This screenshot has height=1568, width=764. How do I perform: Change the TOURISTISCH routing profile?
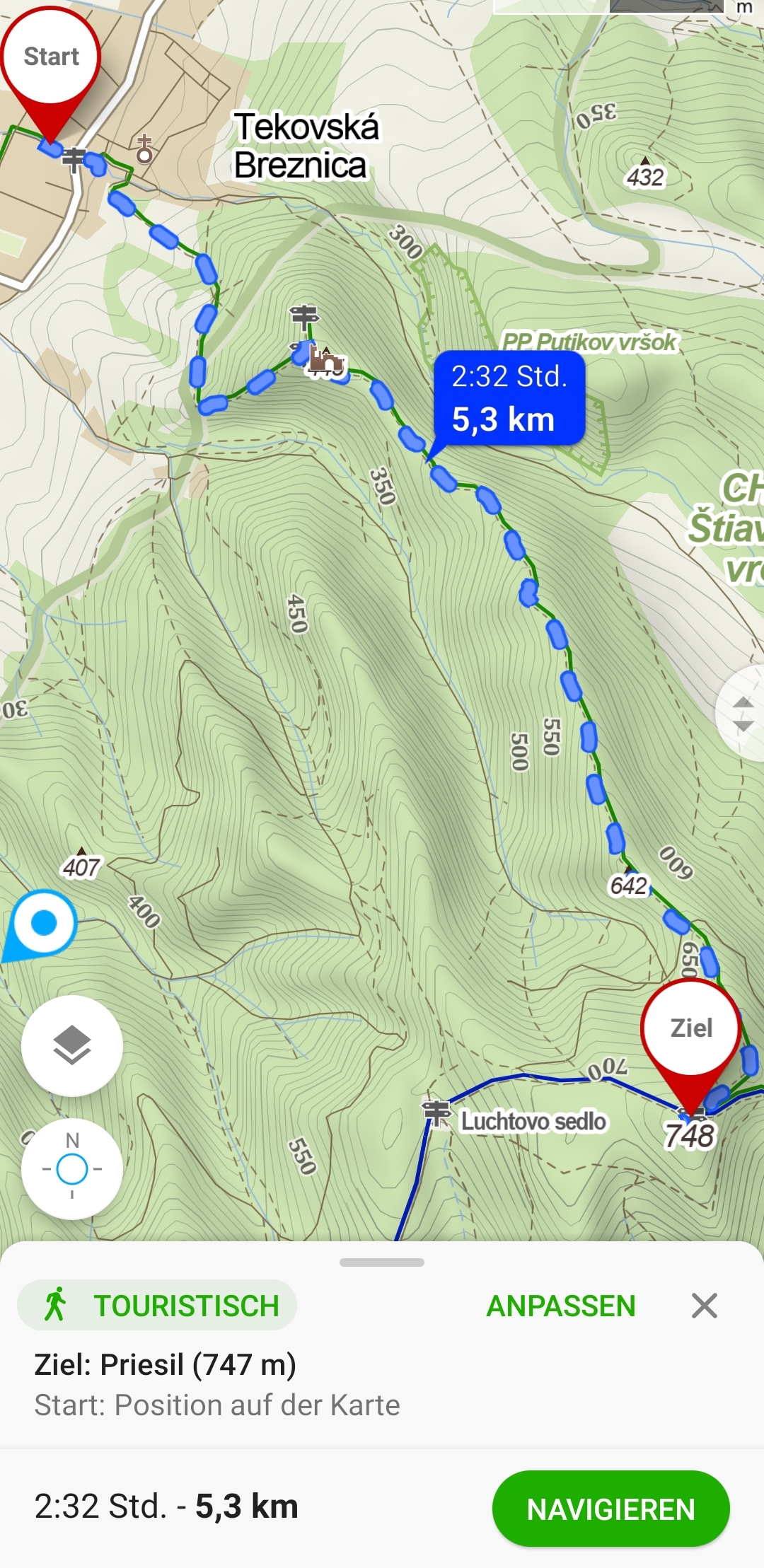(157, 1306)
